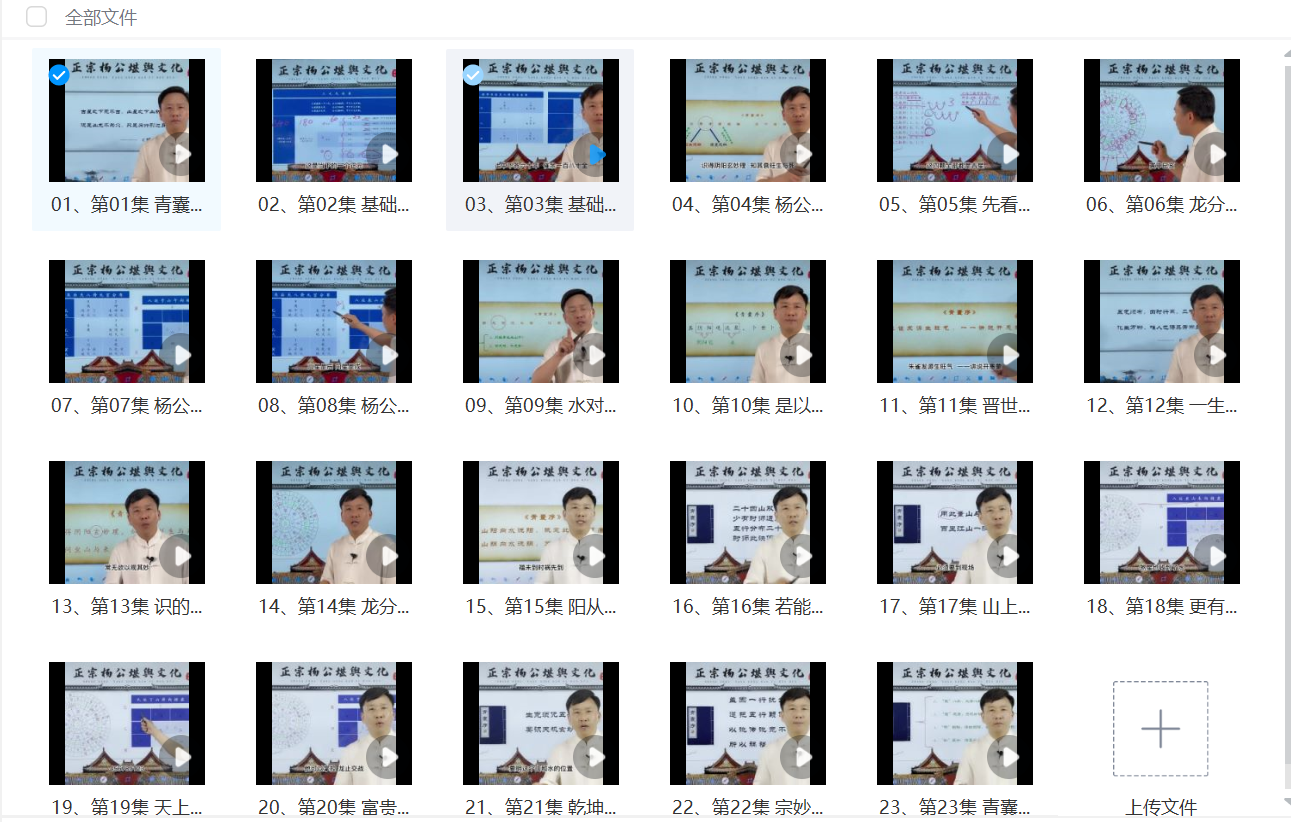Screen dimensions: 1291x822
Task: Open video 13、第13集 识的
Action: point(126,523)
